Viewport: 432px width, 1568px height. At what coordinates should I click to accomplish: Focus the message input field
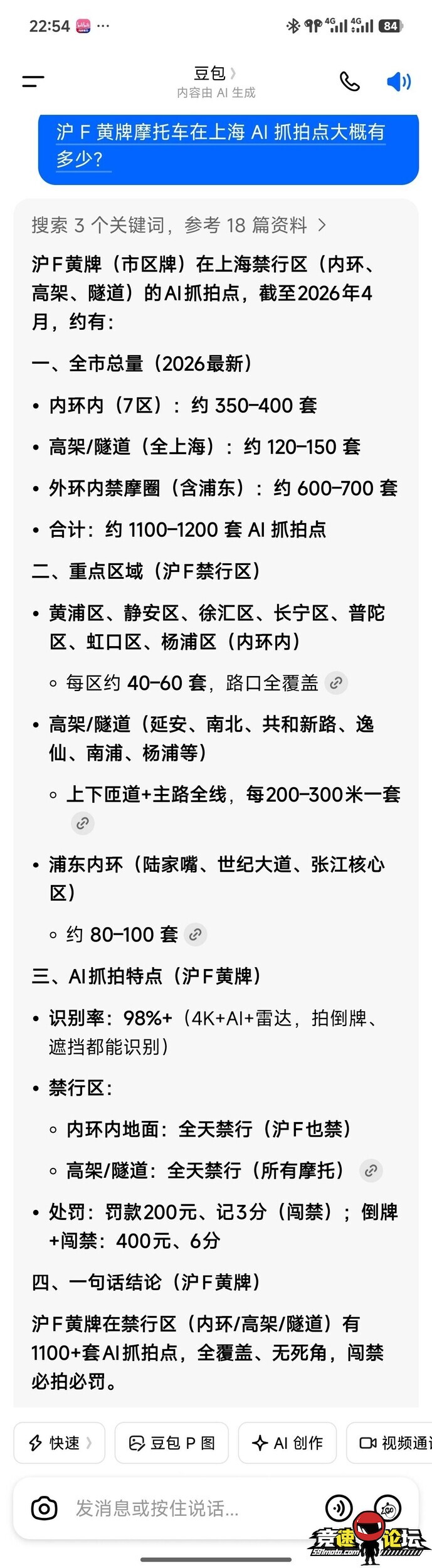(x=188, y=1508)
